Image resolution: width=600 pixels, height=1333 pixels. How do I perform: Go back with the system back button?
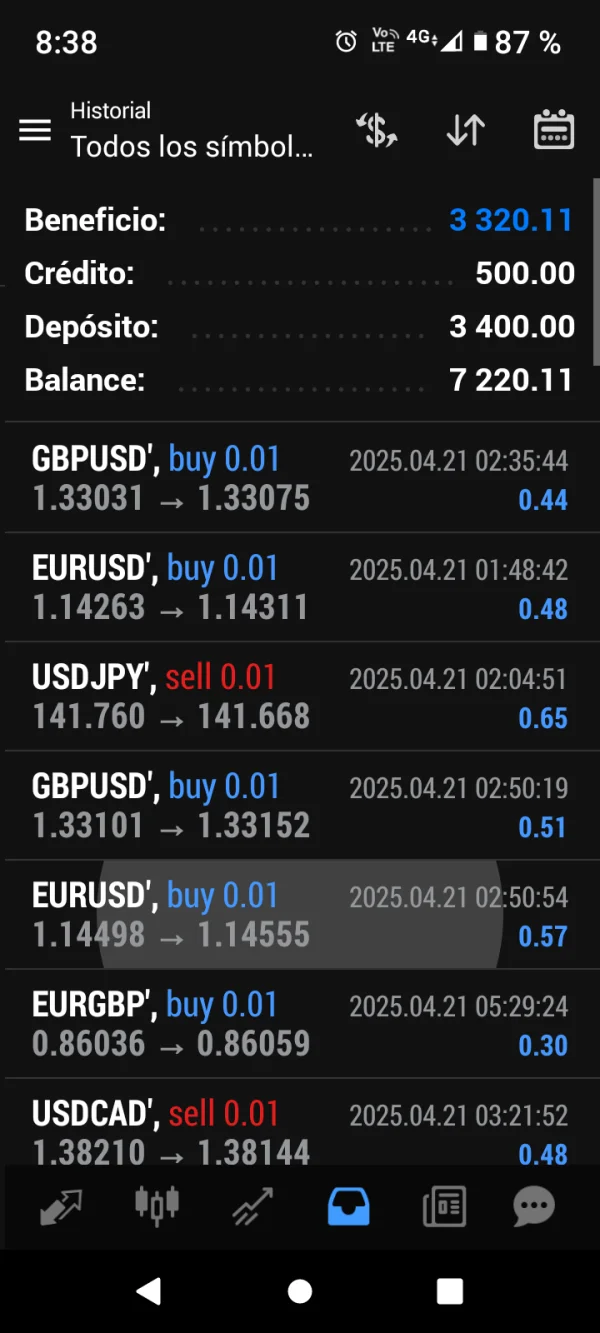(149, 1291)
